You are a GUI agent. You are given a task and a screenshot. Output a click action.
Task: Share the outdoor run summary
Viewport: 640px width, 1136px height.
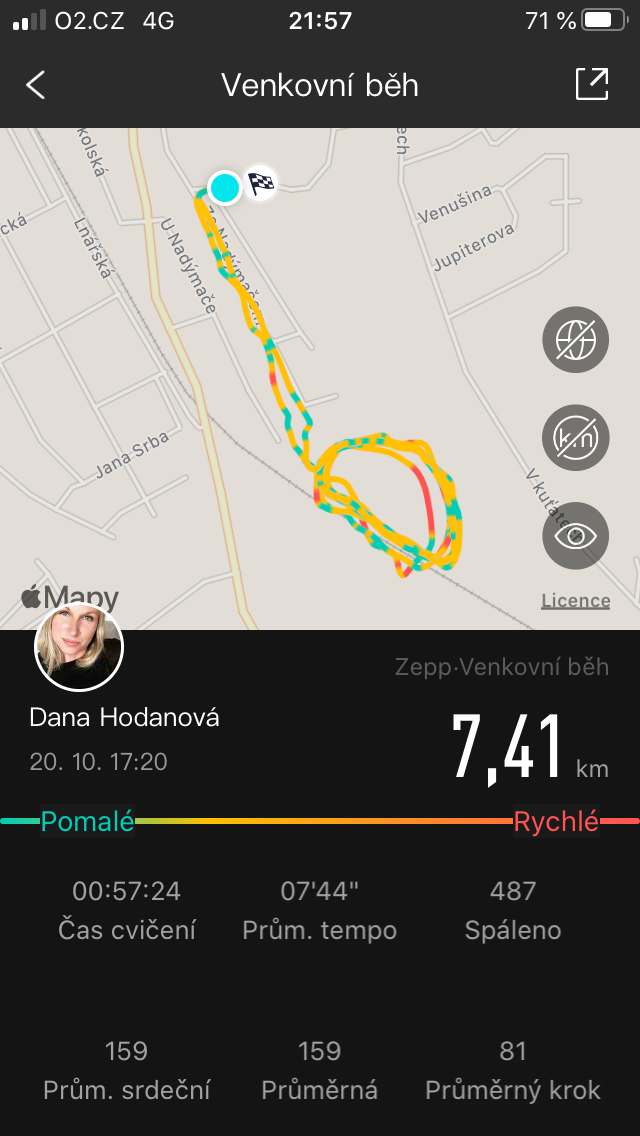coord(592,85)
